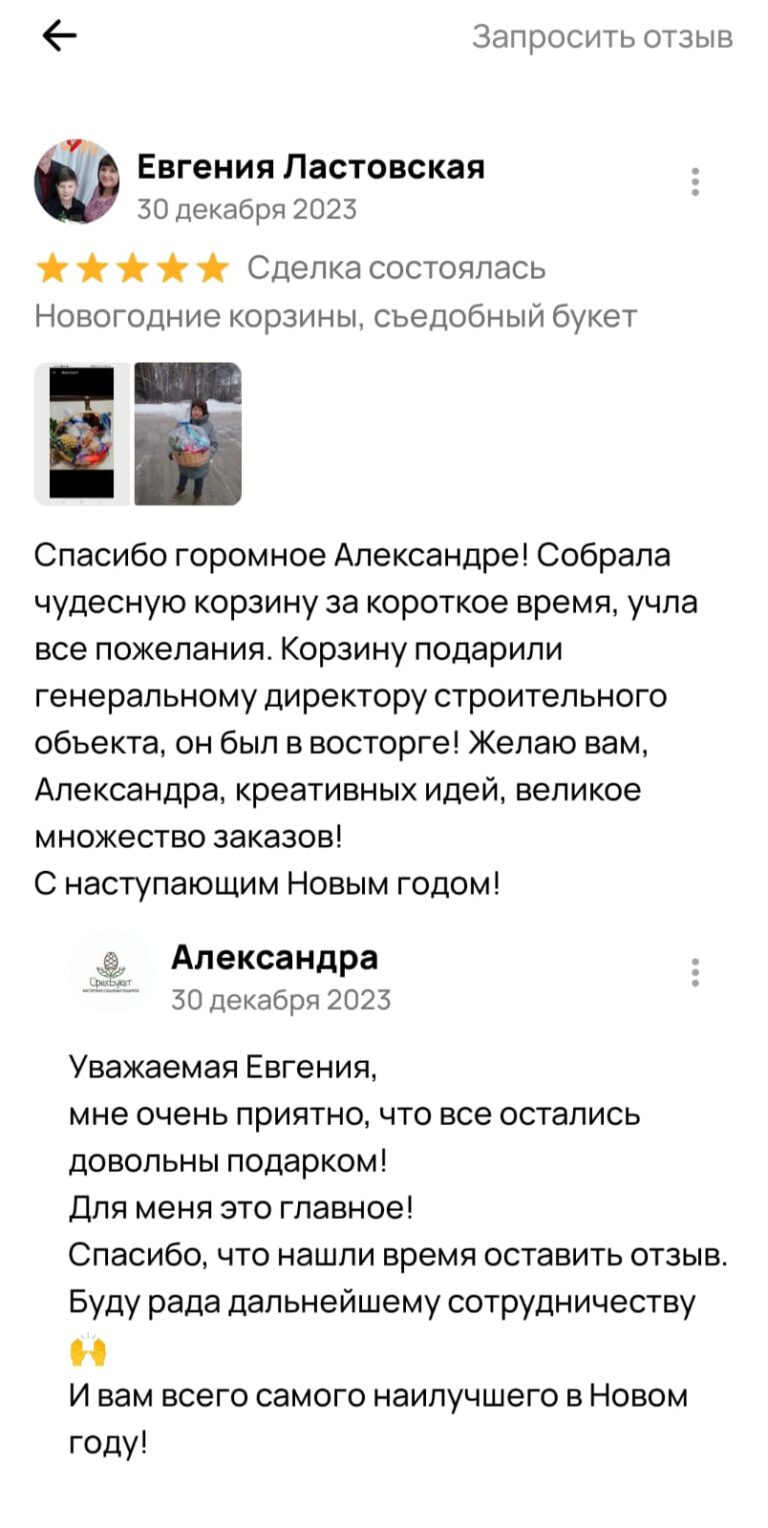Image resolution: width=768 pixels, height=1528 pixels.
Task: View the first review photo with basket screenshot
Action: [82, 433]
